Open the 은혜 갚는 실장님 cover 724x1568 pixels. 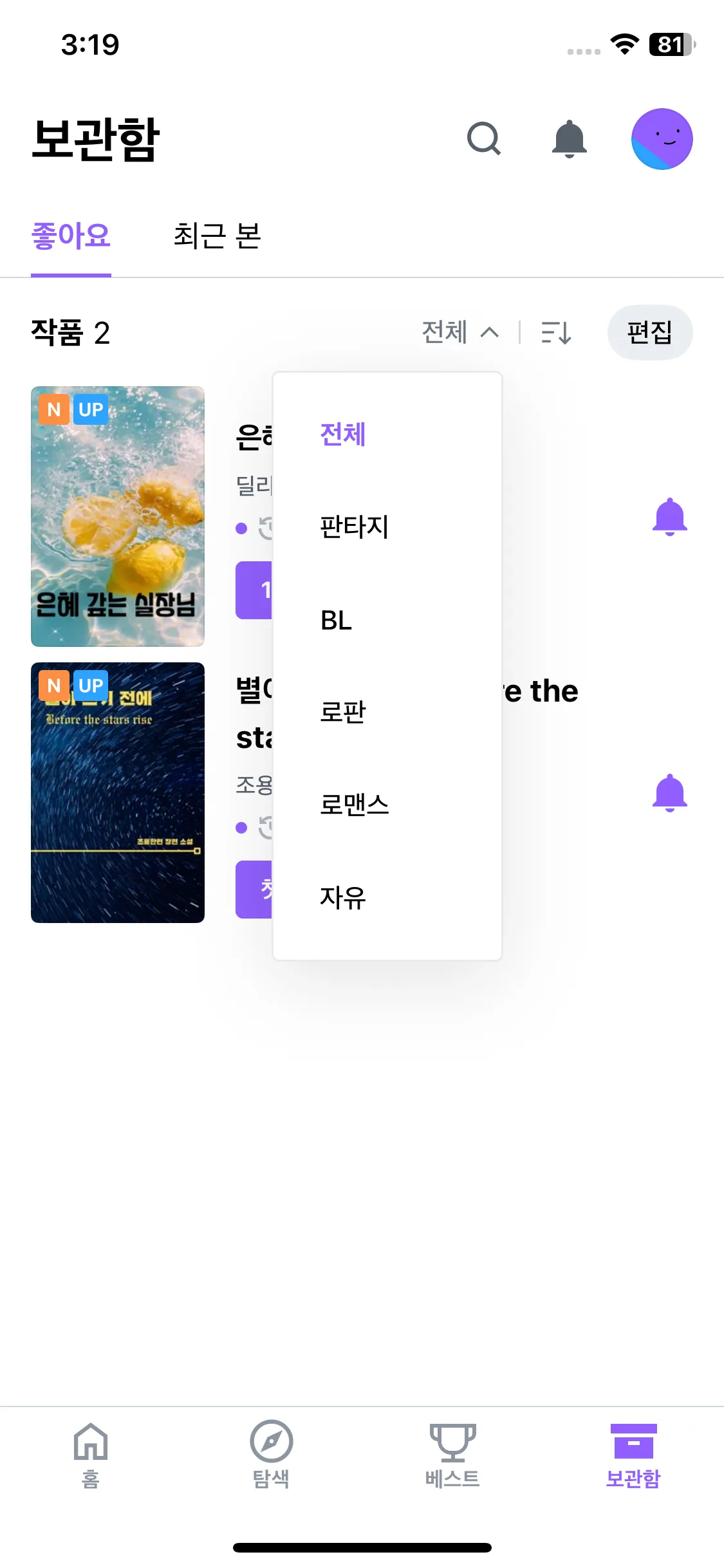click(x=118, y=516)
